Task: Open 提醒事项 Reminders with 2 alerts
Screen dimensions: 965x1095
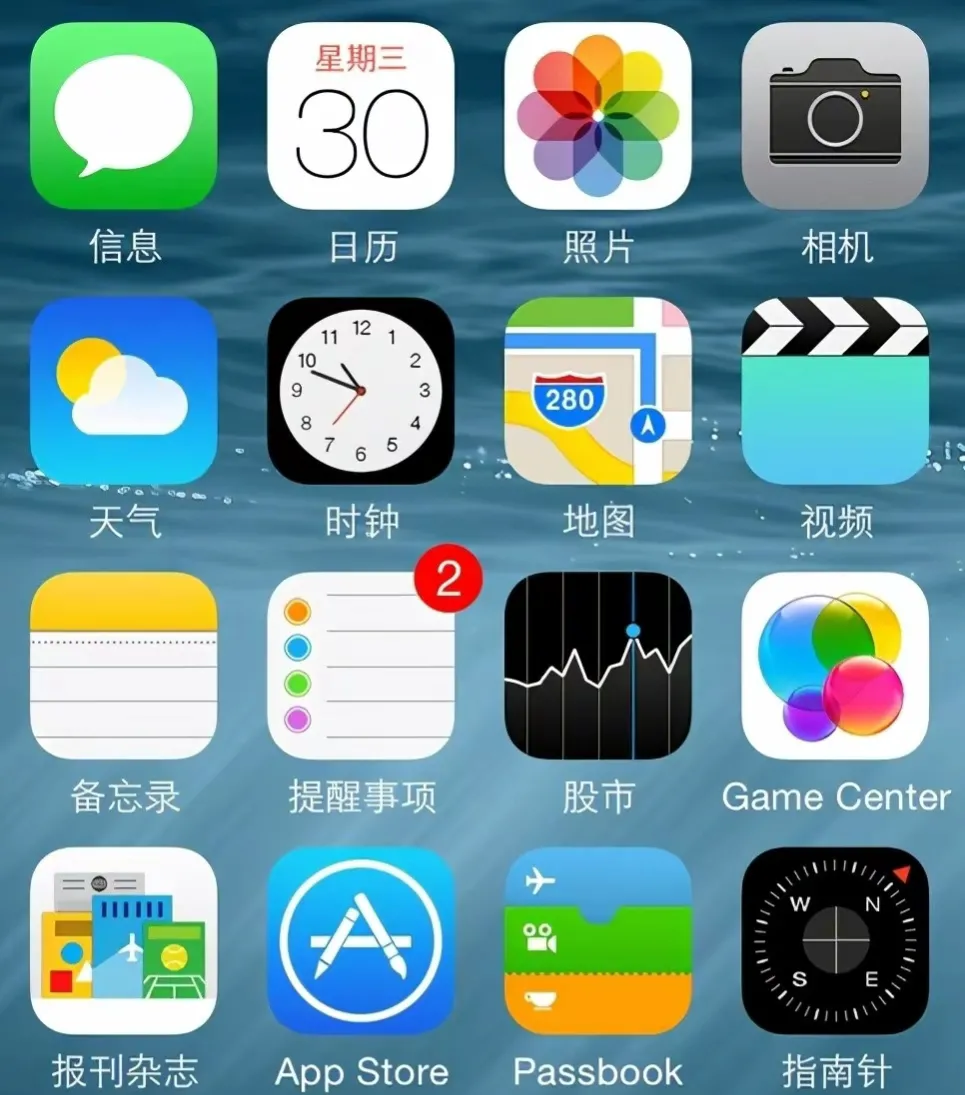Action: 361,666
